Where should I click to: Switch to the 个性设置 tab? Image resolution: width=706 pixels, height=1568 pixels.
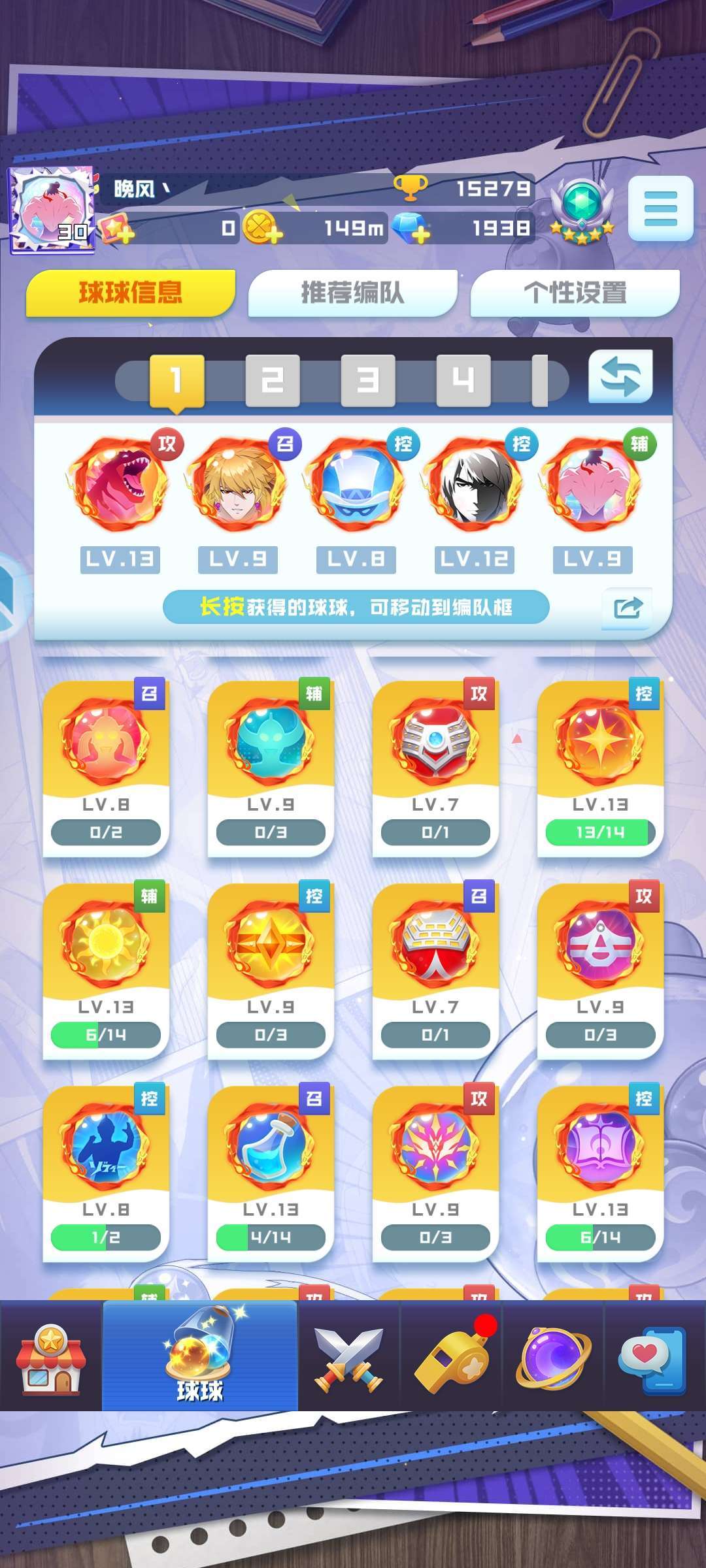[575, 293]
